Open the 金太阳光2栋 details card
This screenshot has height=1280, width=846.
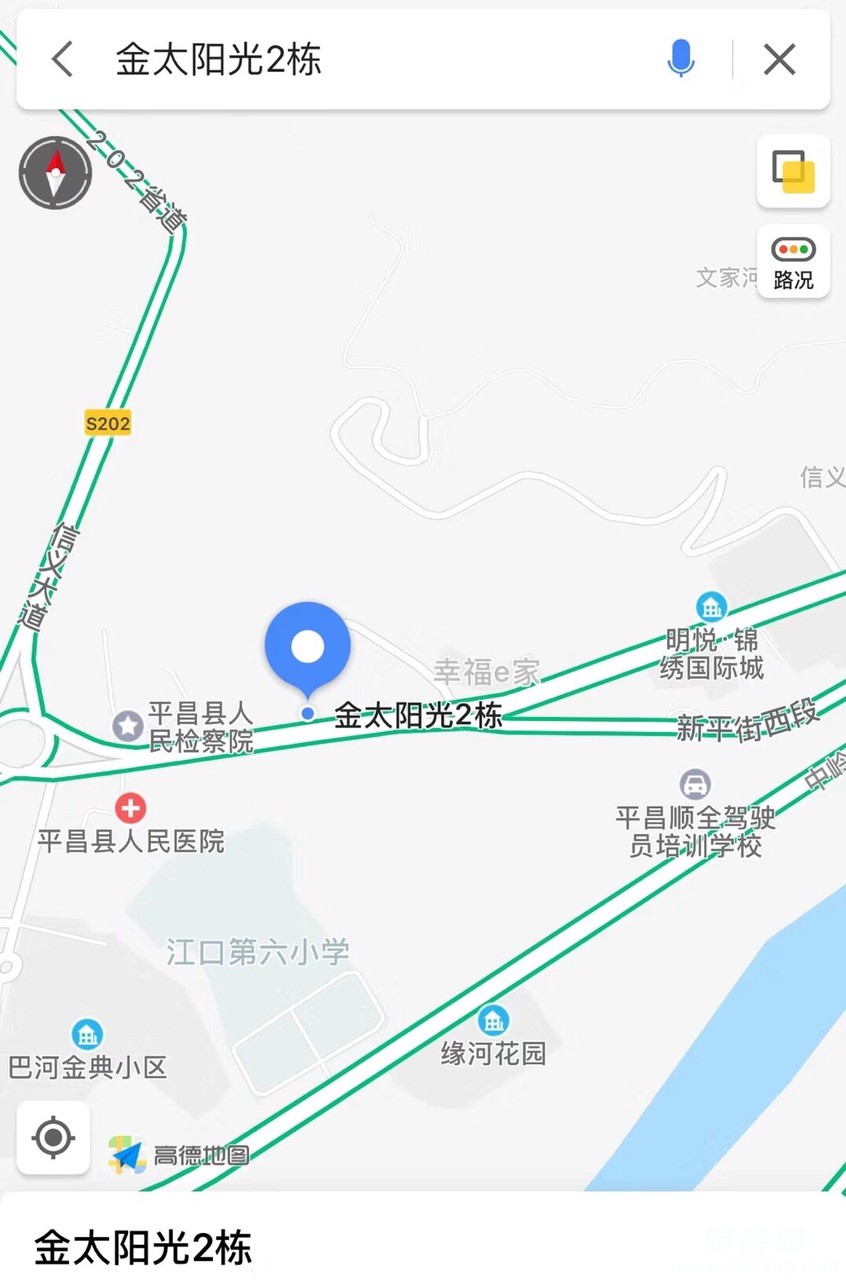143,1248
